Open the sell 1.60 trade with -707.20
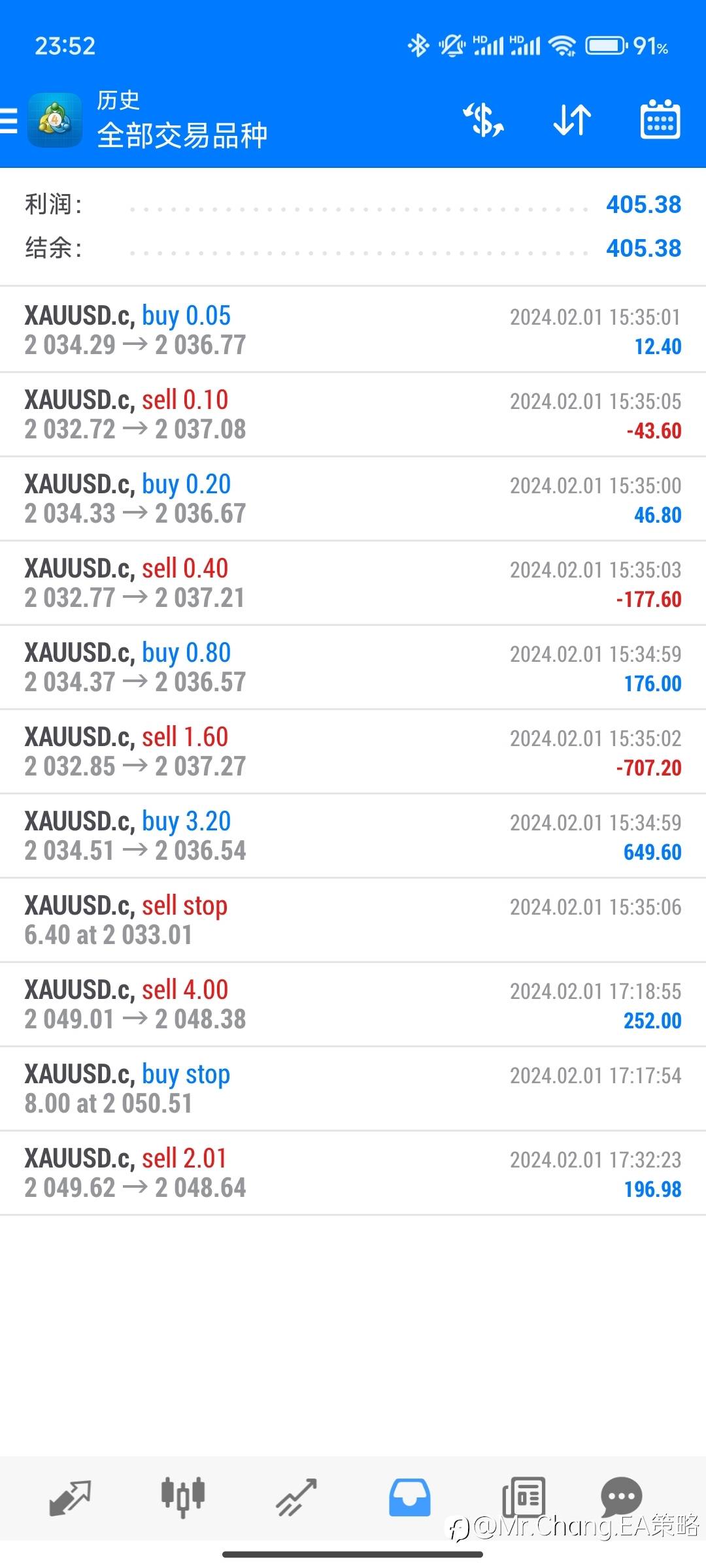Viewport: 706px width, 1568px height. tap(353, 752)
